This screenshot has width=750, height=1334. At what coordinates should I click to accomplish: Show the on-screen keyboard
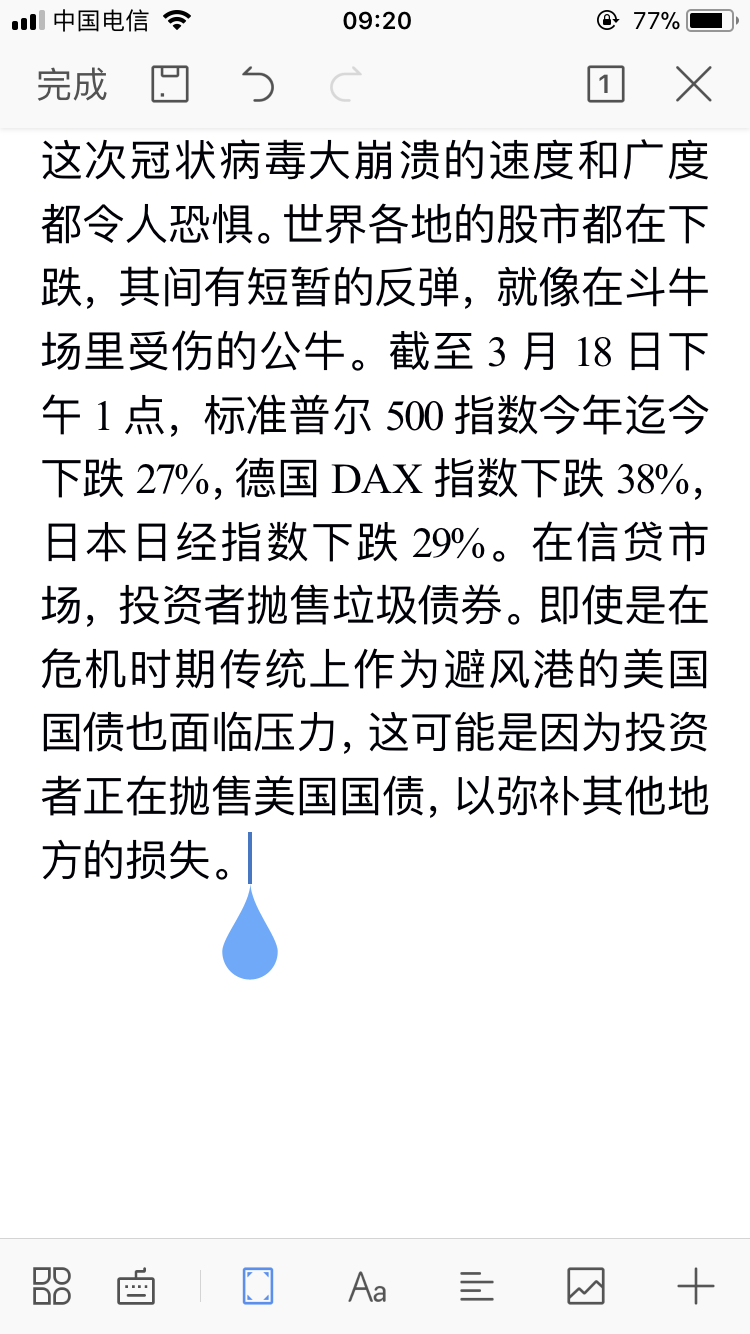[x=136, y=1286]
